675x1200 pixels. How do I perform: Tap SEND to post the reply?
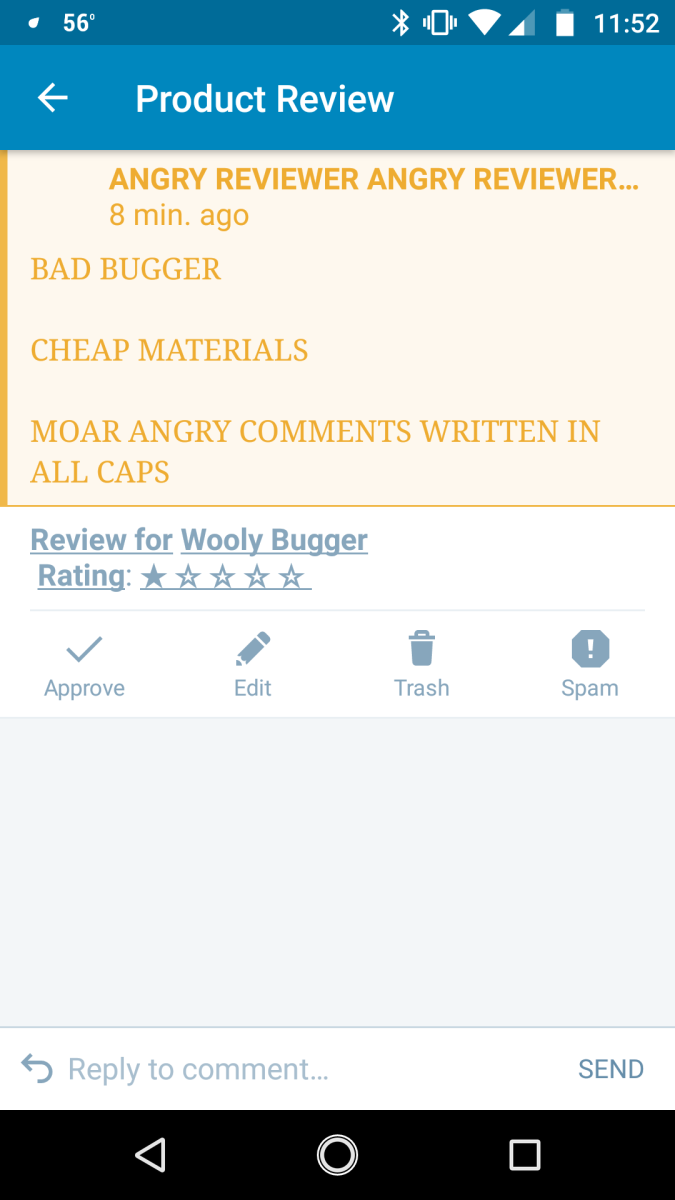point(610,1069)
